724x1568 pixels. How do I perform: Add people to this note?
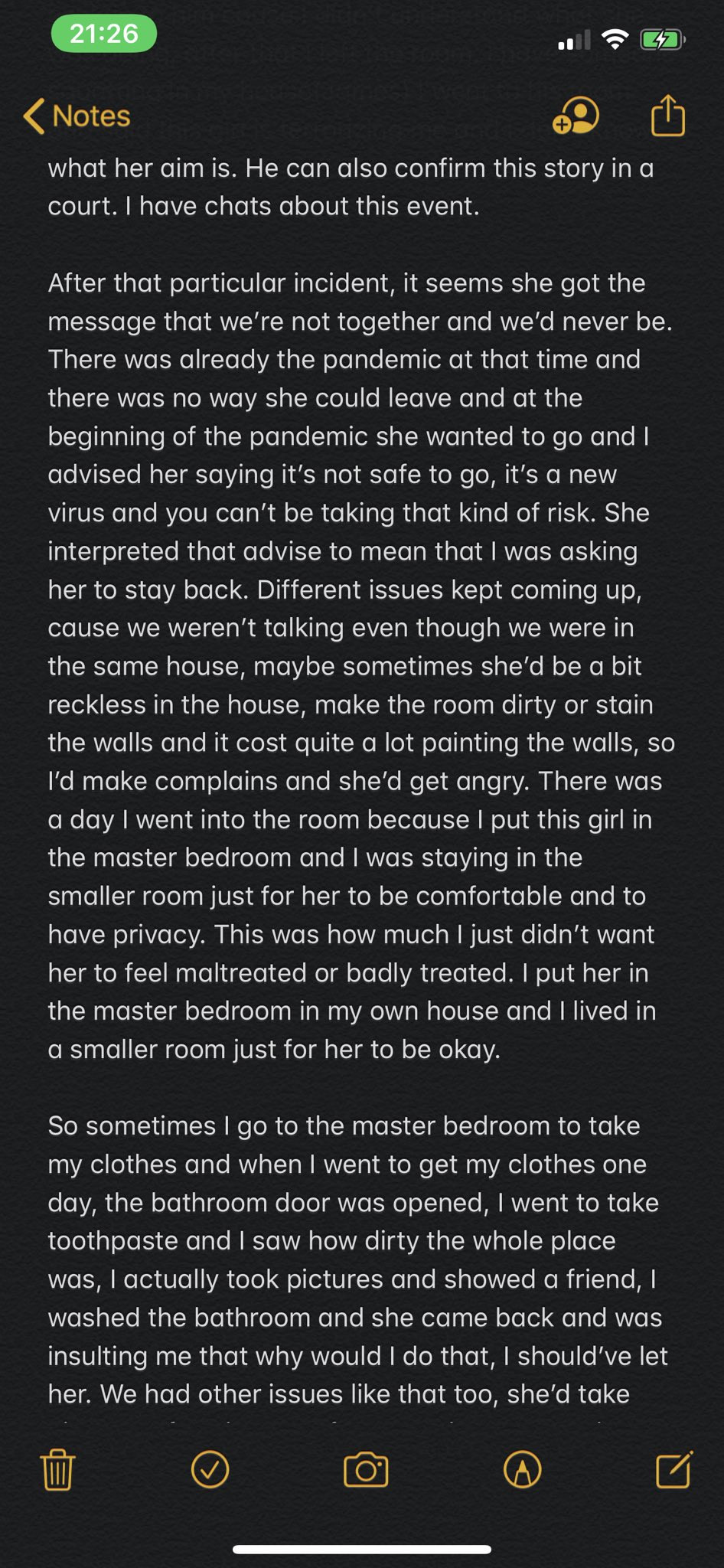click(576, 115)
